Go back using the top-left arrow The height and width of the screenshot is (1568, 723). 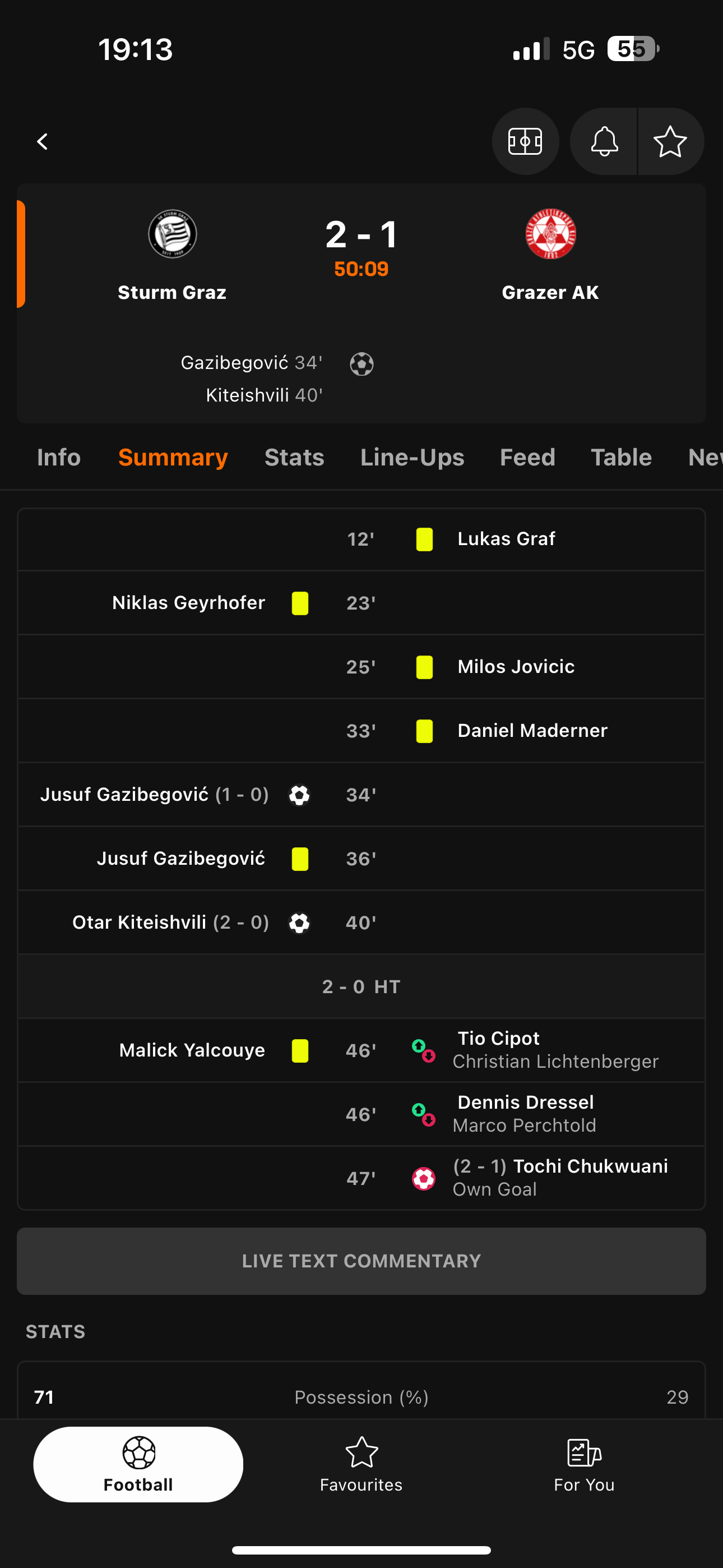point(42,142)
